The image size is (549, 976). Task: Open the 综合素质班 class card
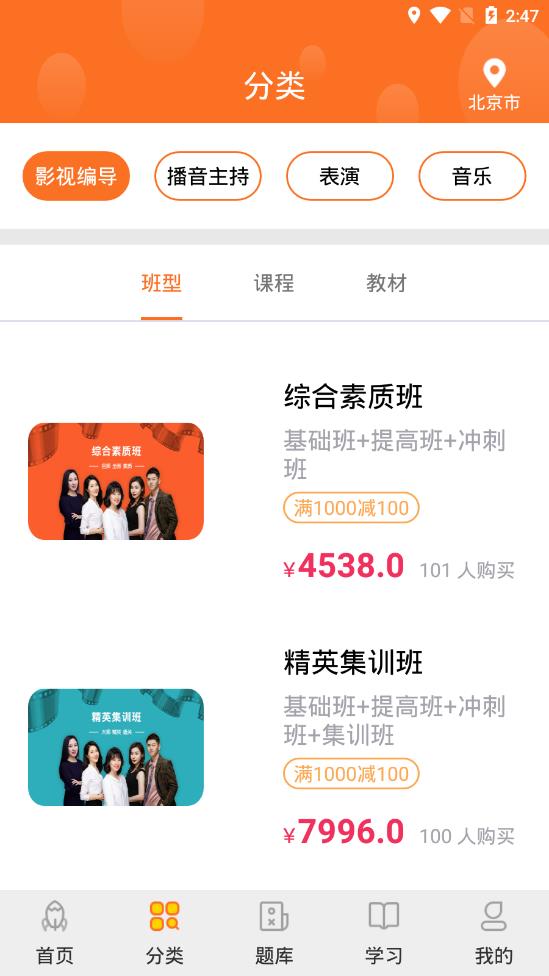click(x=274, y=481)
